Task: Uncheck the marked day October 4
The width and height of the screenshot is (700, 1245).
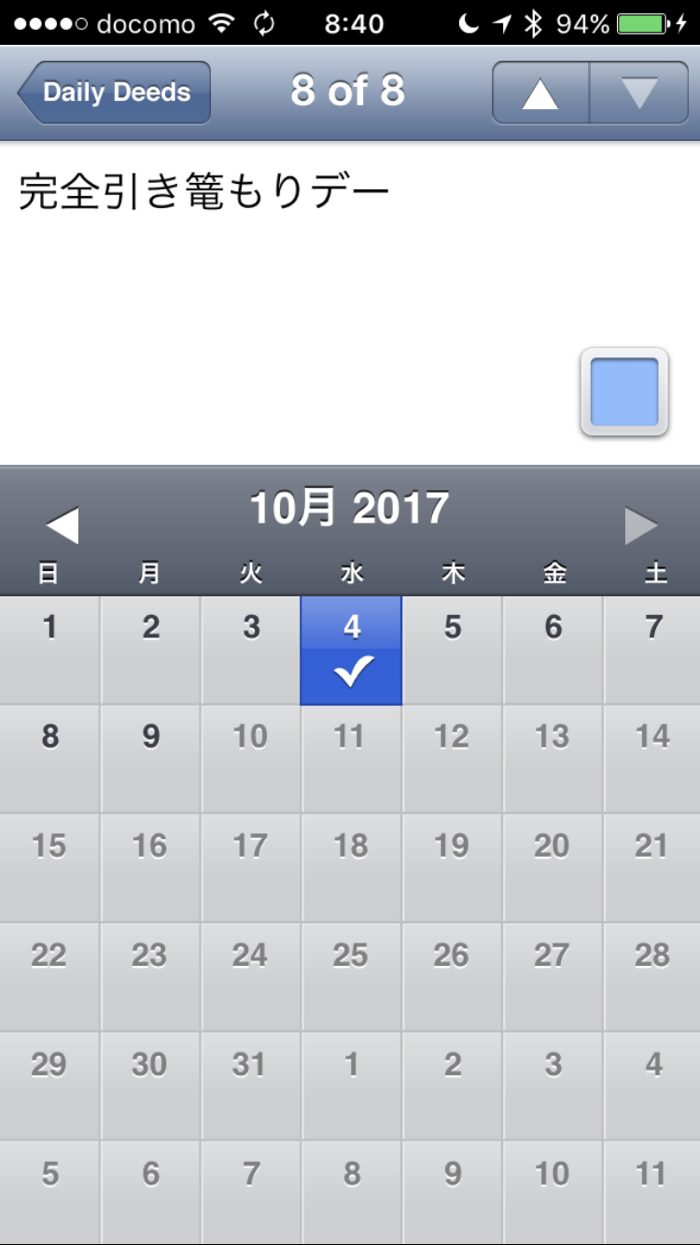Action: coord(351,651)
